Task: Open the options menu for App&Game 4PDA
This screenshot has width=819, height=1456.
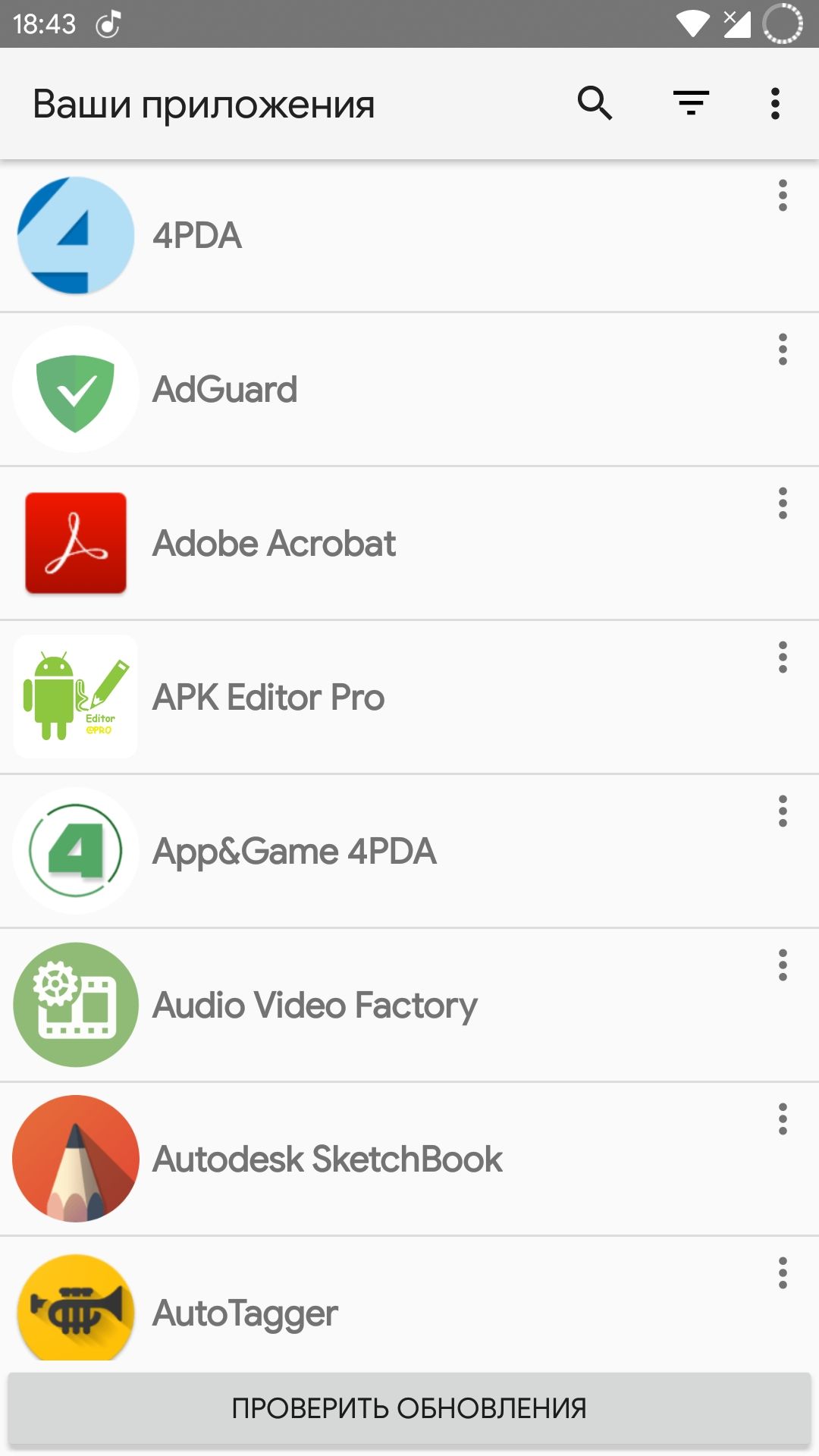Action: [783, 811]
